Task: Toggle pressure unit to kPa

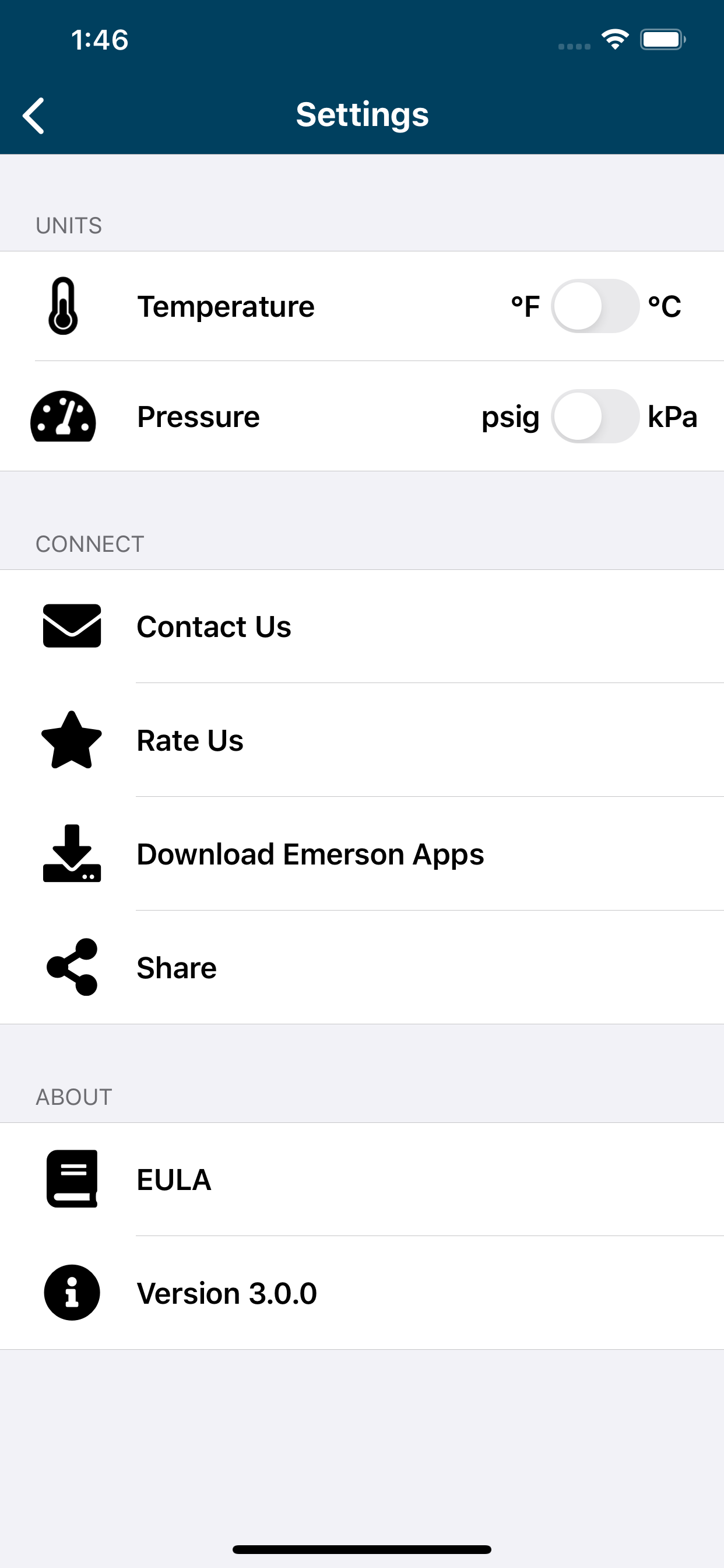Action: pyautogui.click(x=595, y=416)
